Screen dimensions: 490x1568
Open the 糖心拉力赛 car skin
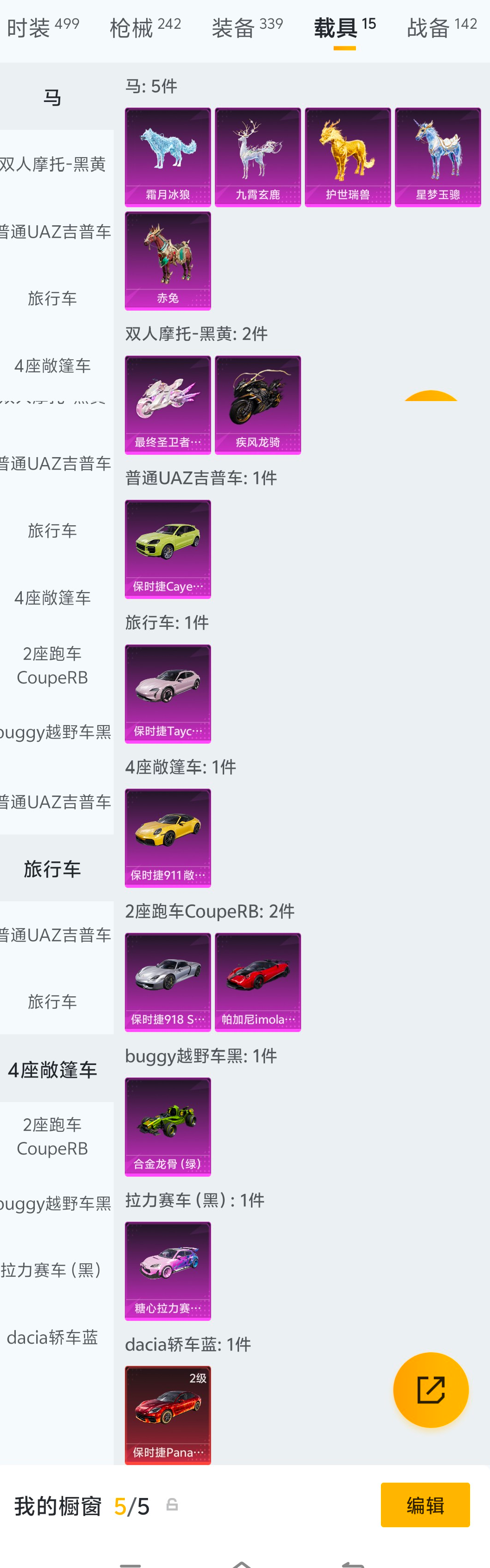168,1270
